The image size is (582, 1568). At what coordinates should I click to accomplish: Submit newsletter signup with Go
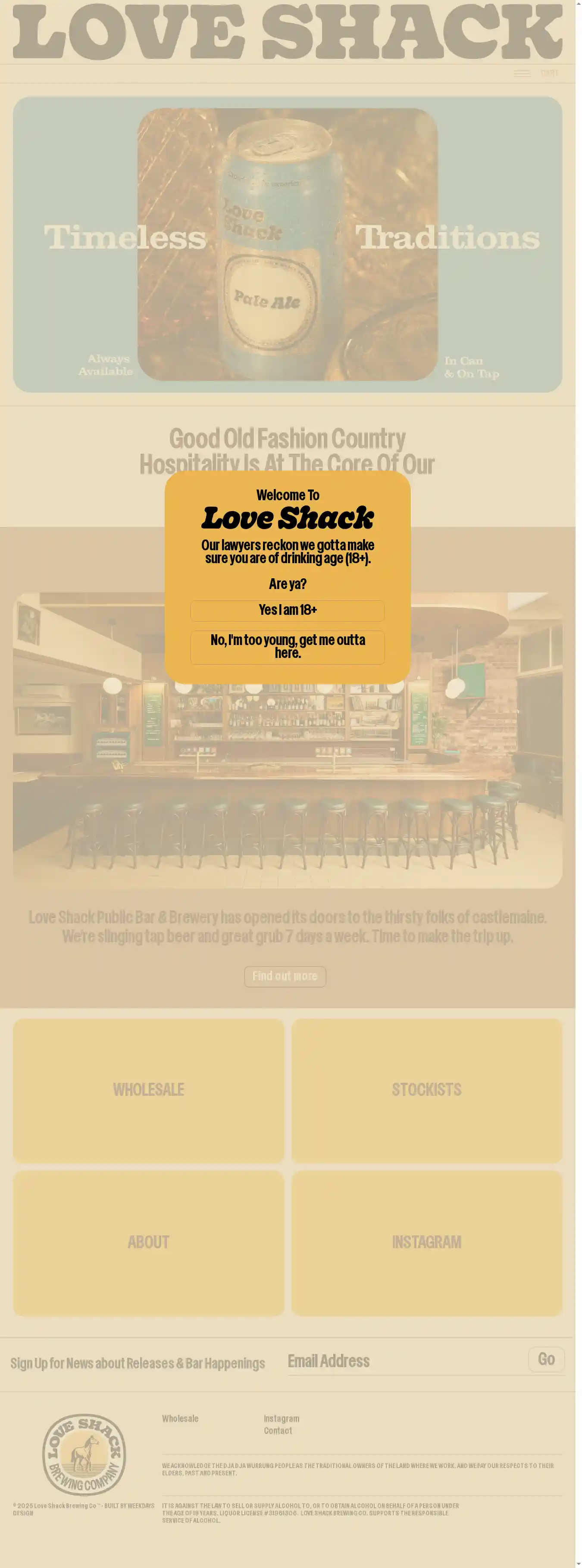tap(546, 1359)
